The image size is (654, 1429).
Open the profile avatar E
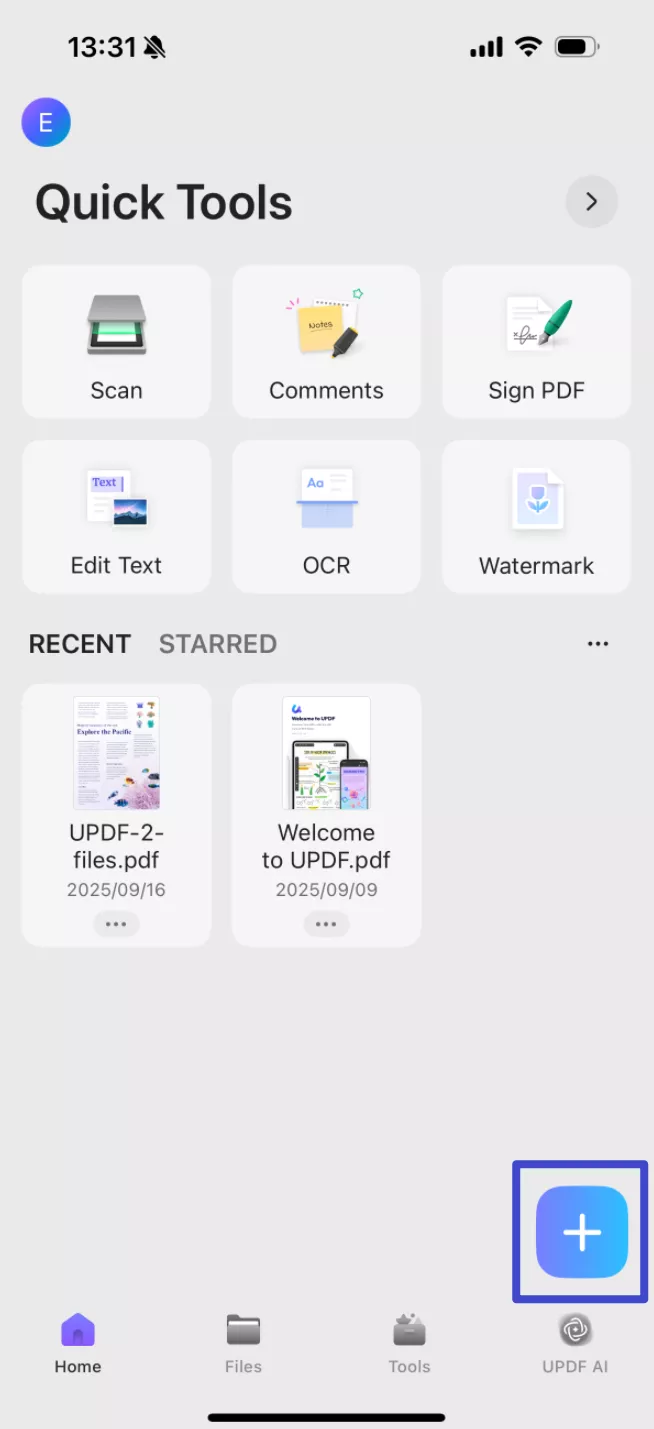coord(46,122)
